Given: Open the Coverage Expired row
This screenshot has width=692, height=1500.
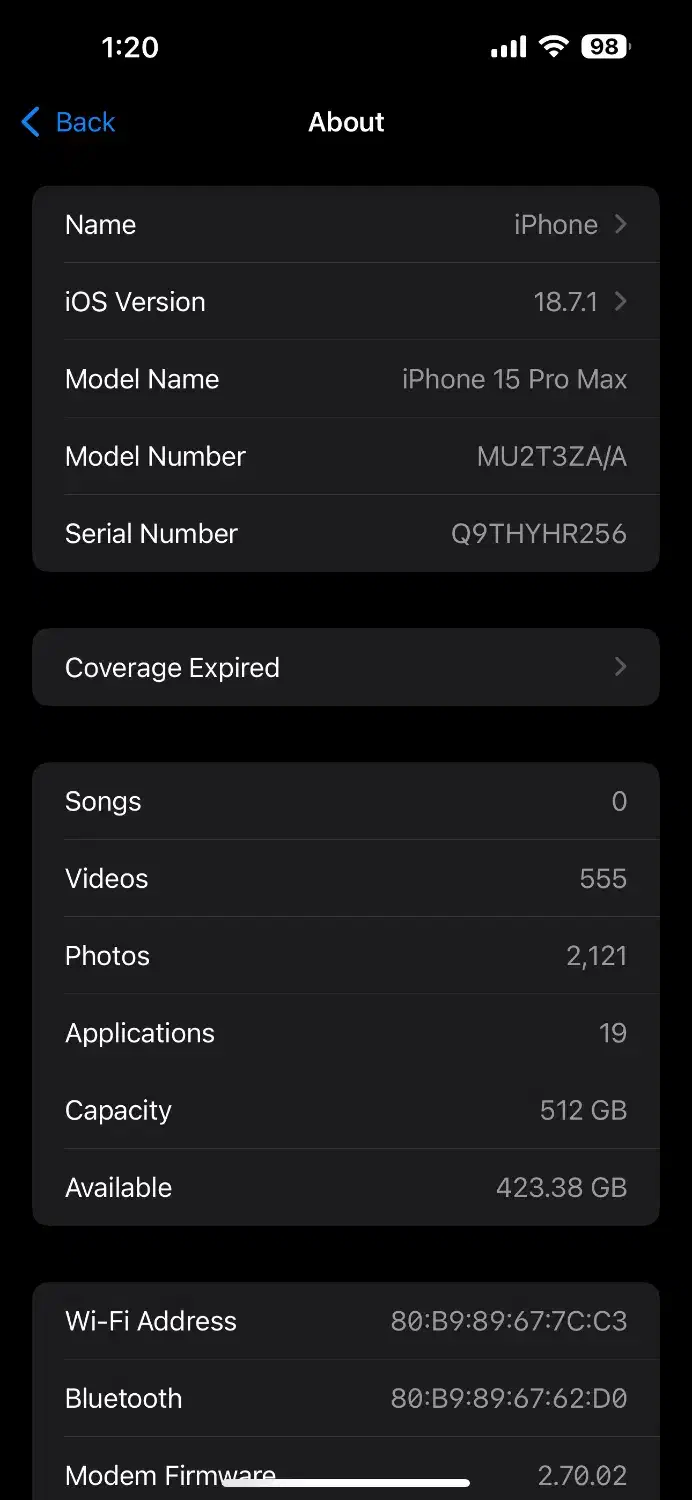Looking at the screenshot, I should pyautogui.click(x=345, y=667).
